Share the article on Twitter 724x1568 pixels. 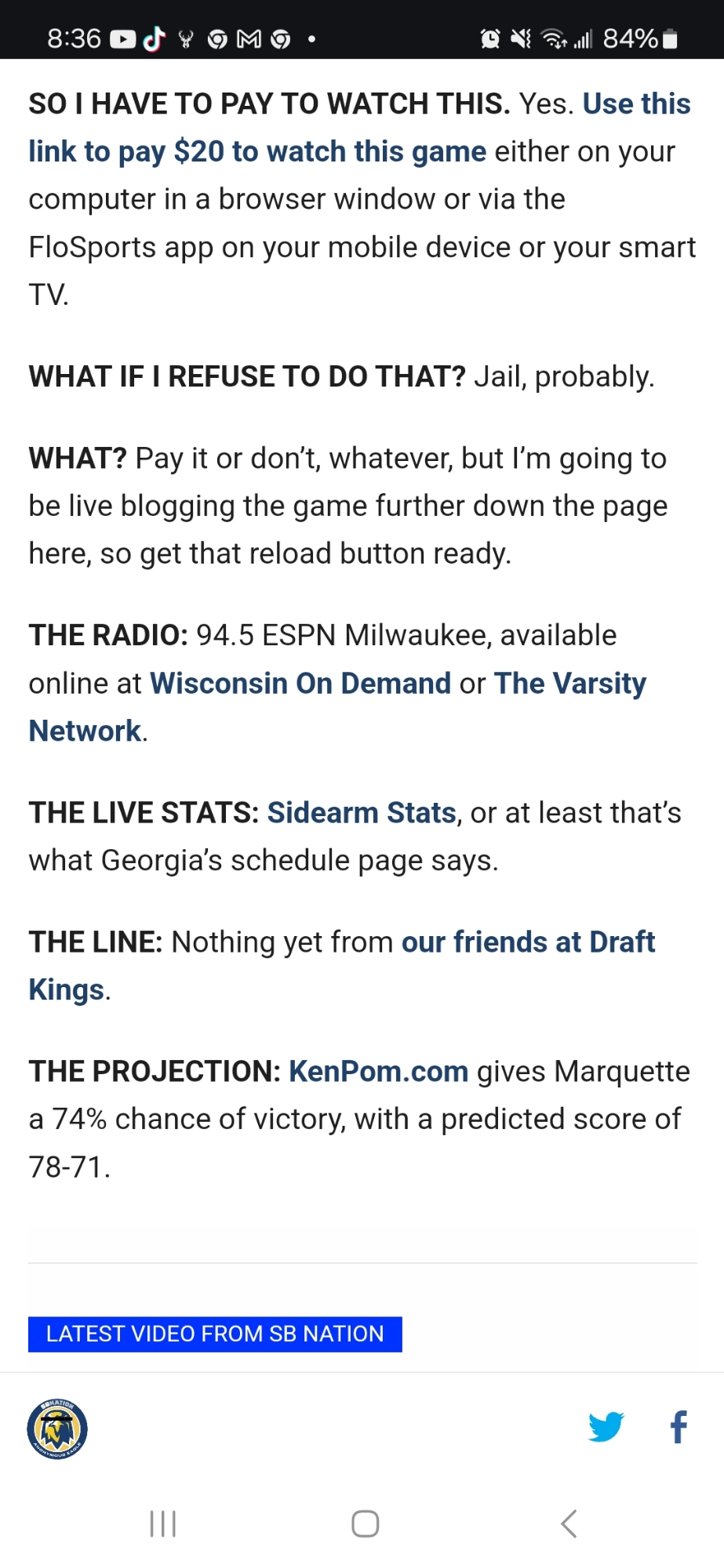(606, 1427)
